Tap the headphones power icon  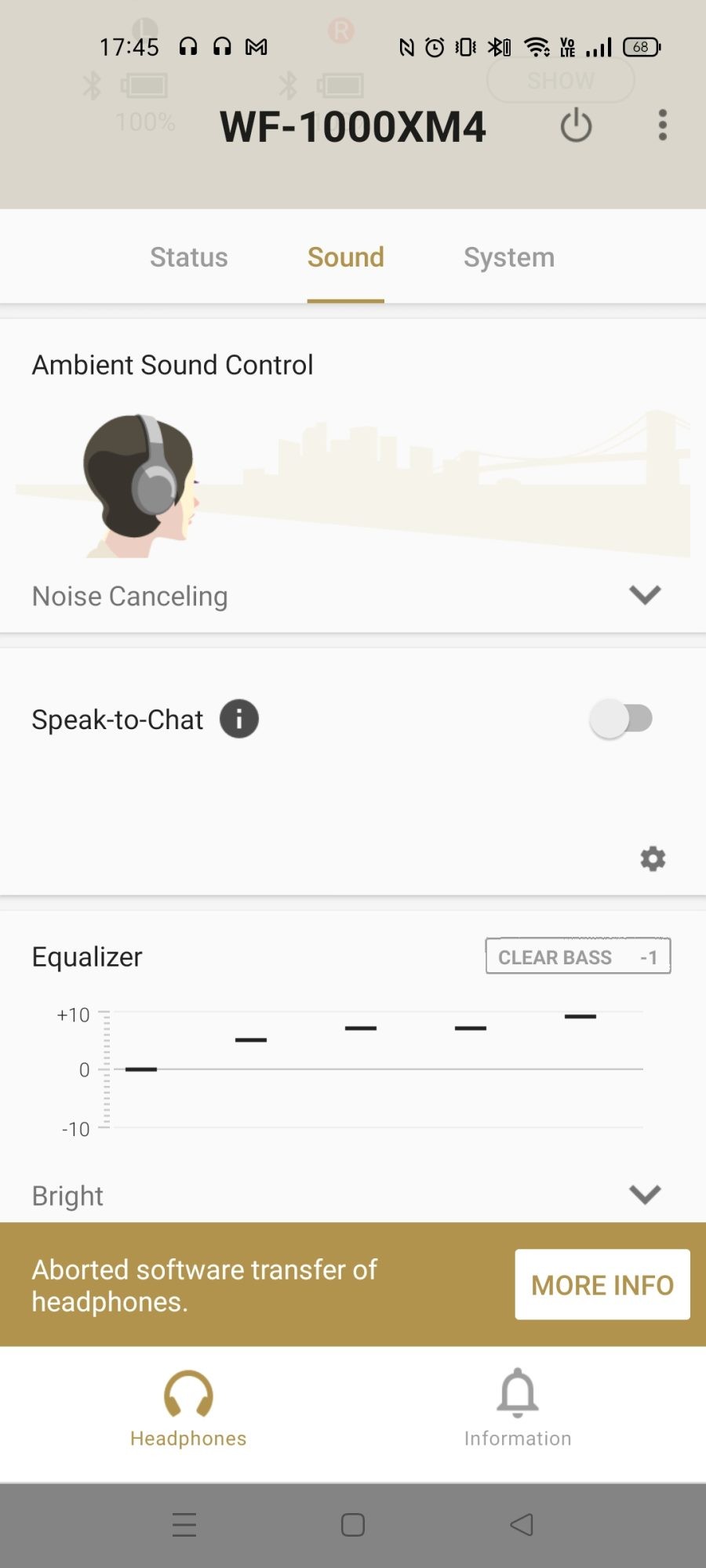pyautogui.click(x=576, y=125)
